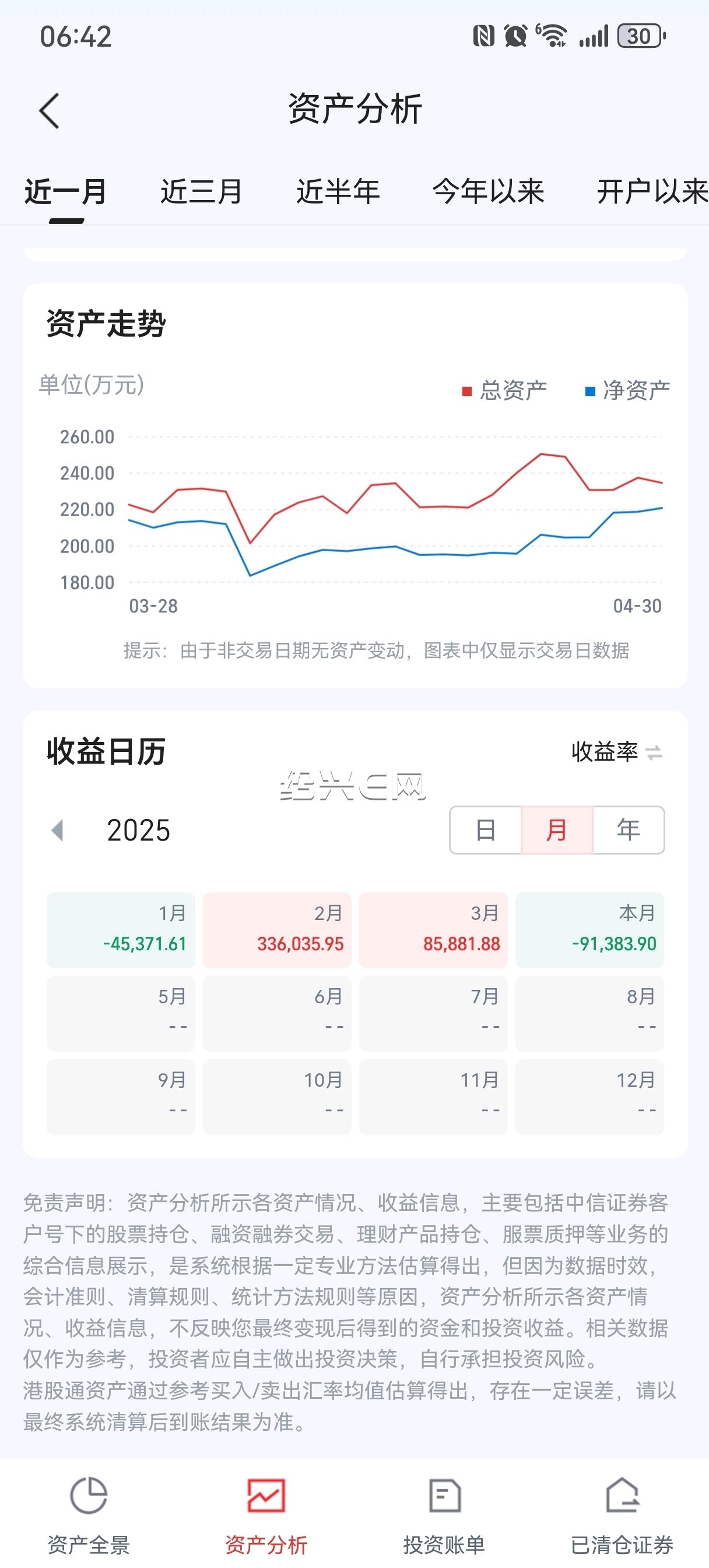Switch calendar to 年 view
This screenshot has height=1568, width=709.
pyautogui.click(x=628, y=830)
